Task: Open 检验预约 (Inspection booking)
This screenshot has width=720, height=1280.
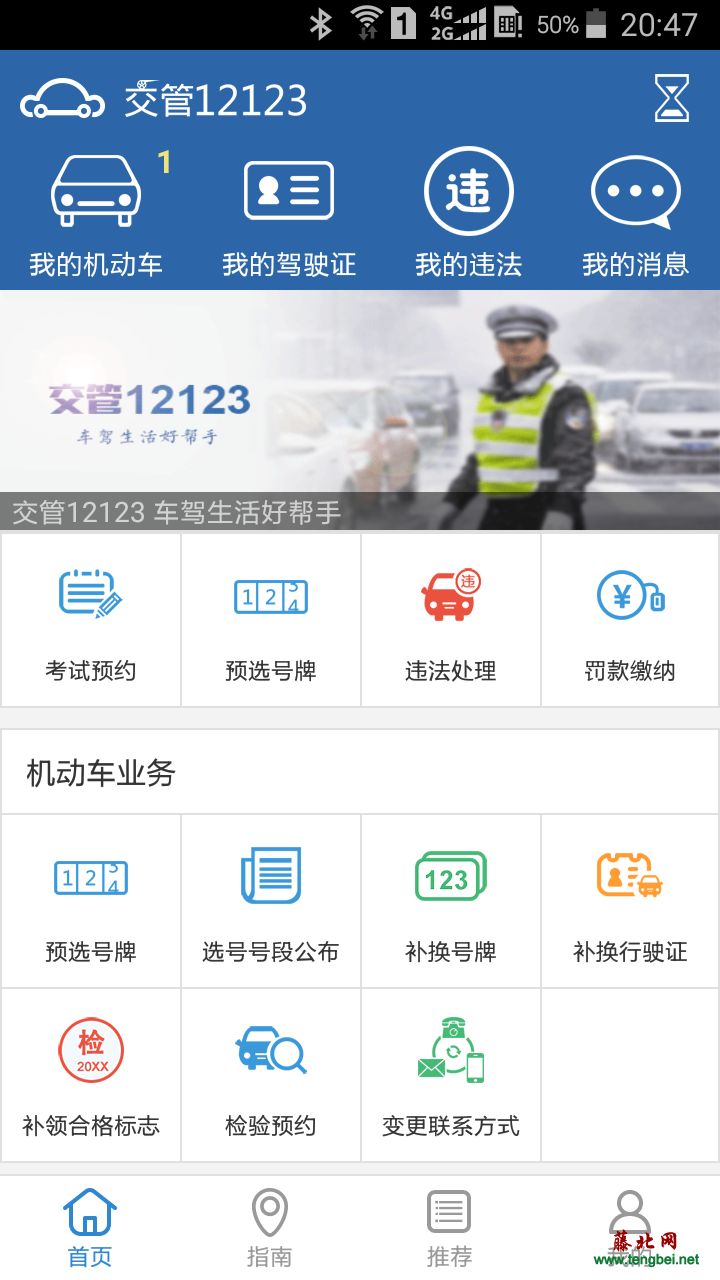Action: click(x=271, y=1075)
